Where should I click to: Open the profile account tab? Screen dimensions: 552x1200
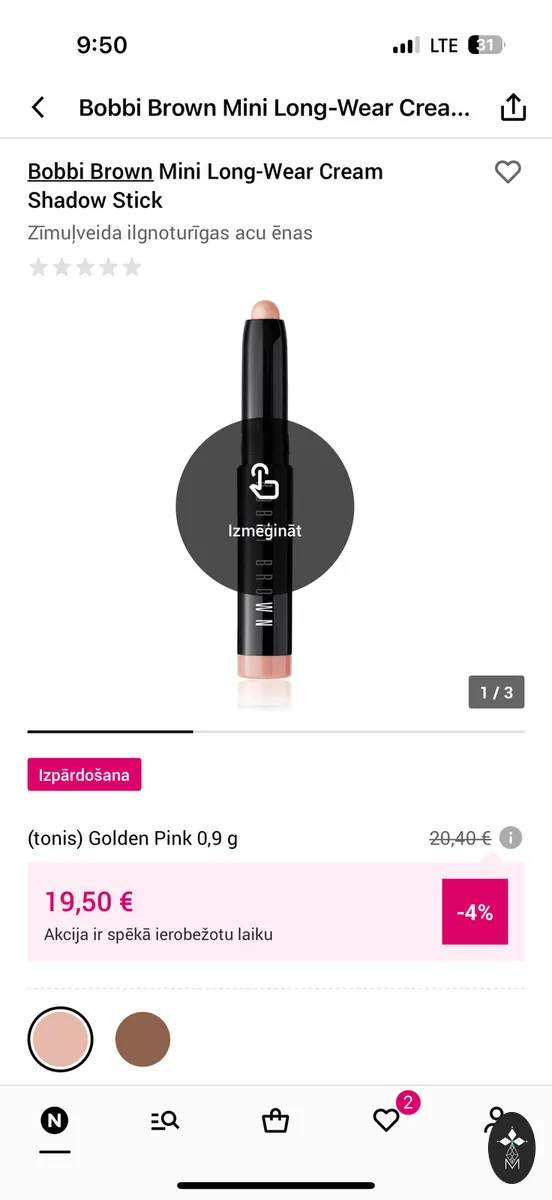pos(494,1120)
